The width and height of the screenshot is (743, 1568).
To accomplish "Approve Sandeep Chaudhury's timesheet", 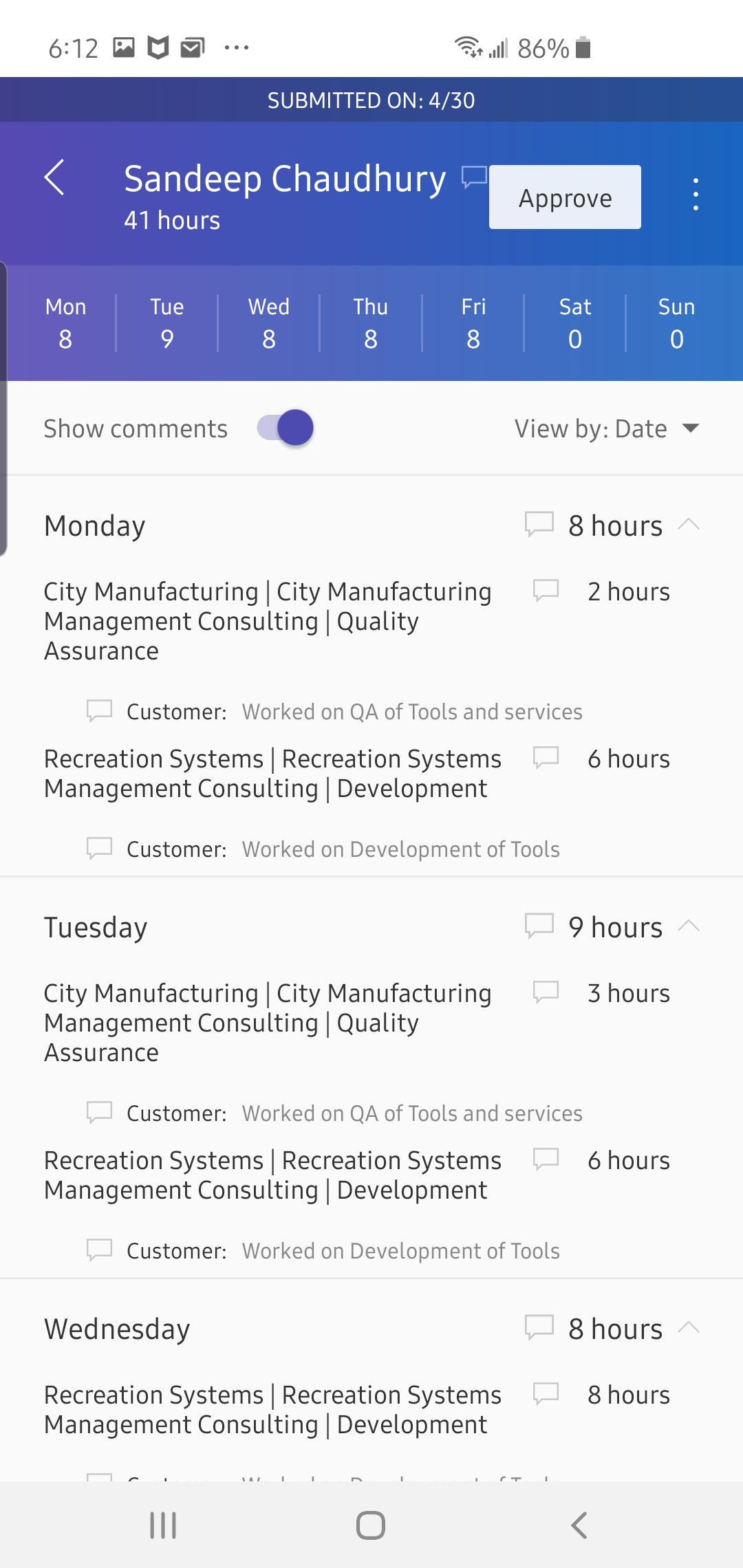I will click(x=563, y=197).
